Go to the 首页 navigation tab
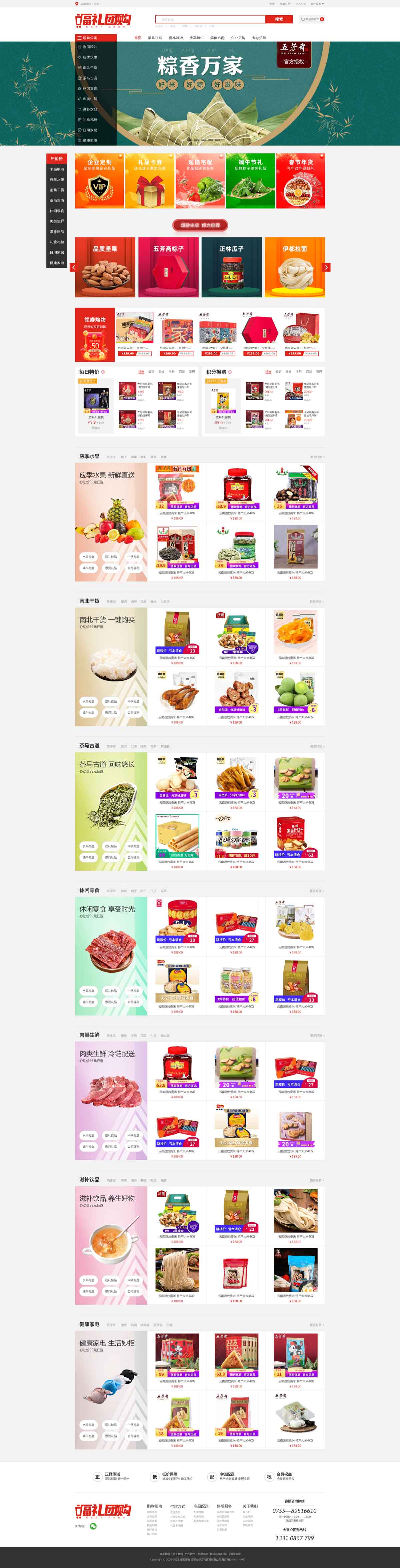The image size is (400, 1568). (x=138, y=38)
